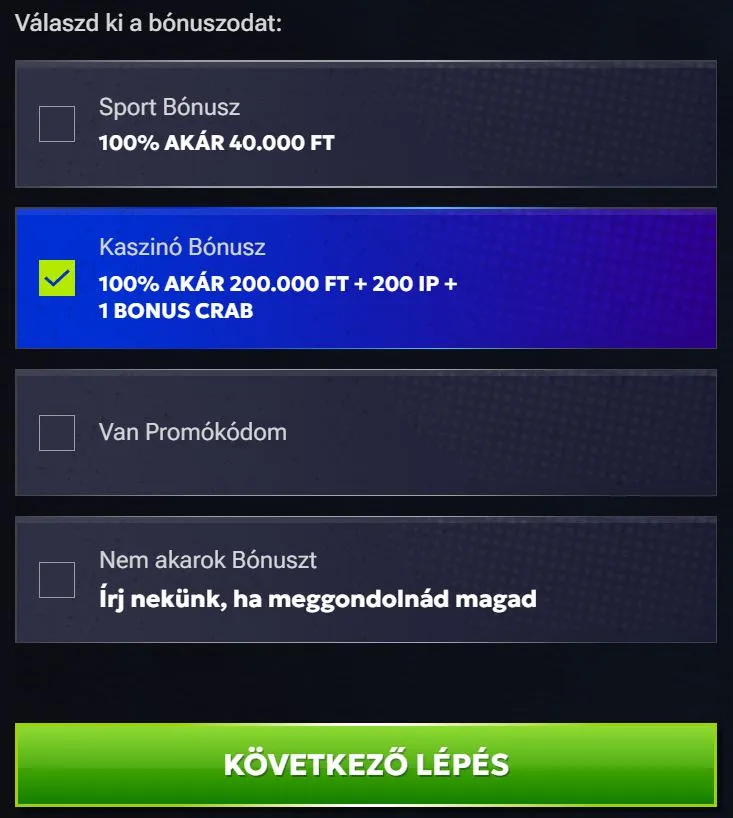
Task: Choose the Nem akarok Bónuszt card
Action: (x=366, y=576)
